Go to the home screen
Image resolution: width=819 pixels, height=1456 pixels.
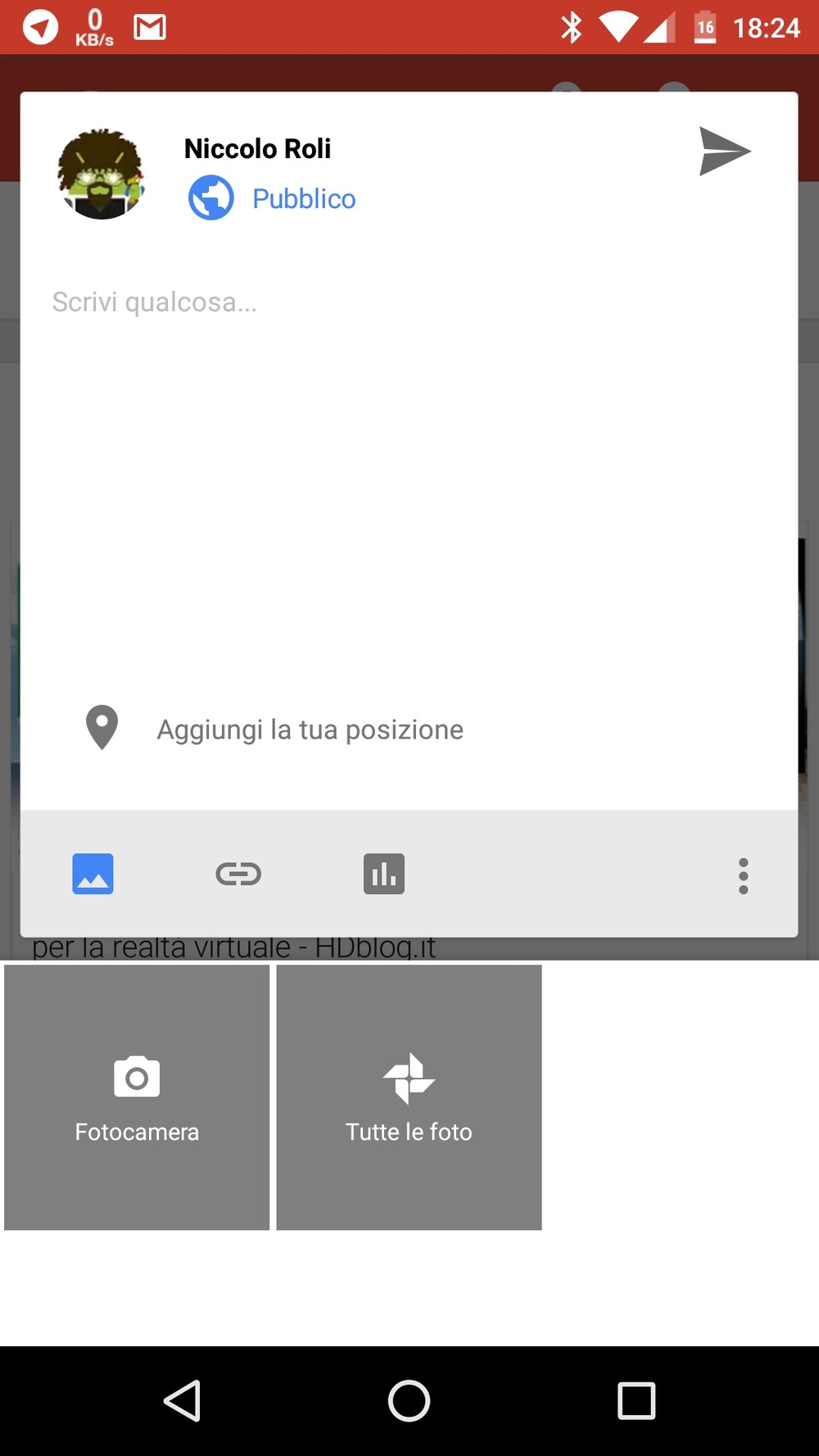(409, 1400)
